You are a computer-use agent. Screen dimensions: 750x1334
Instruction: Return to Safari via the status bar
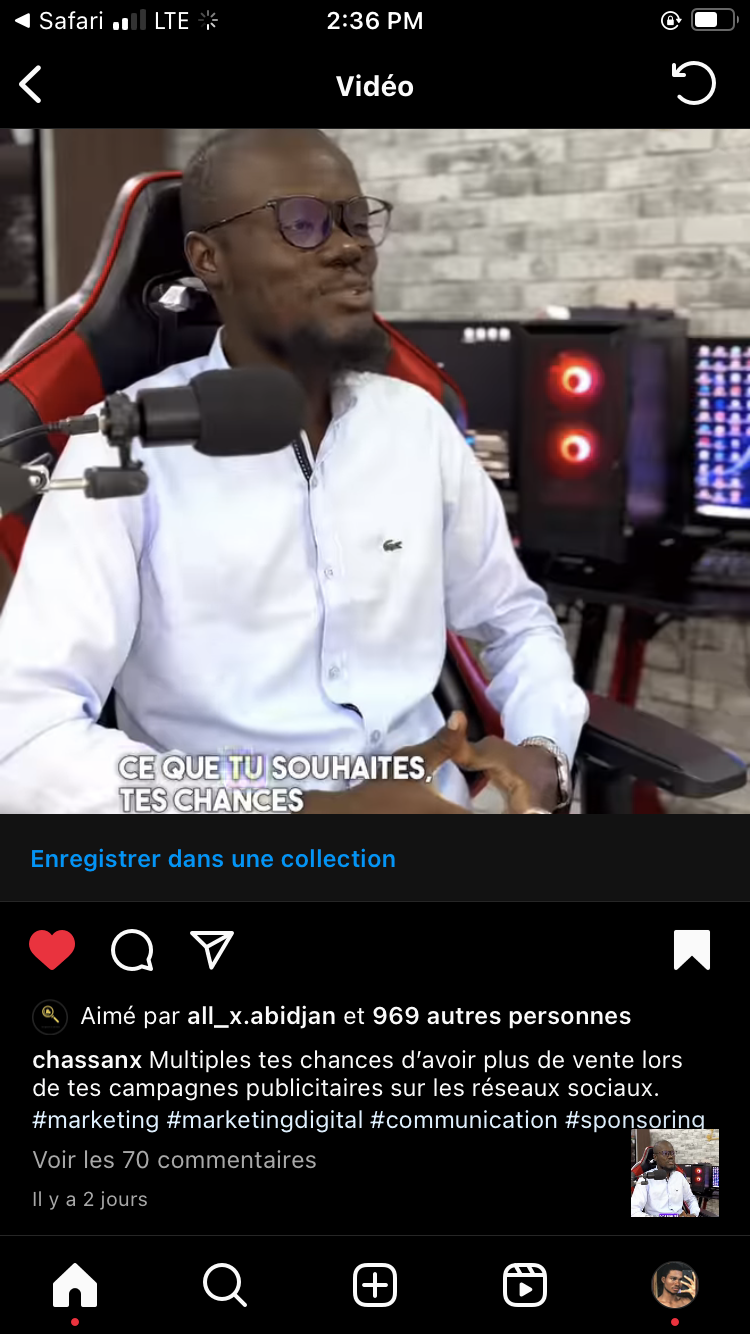click(x=60, y=21)
